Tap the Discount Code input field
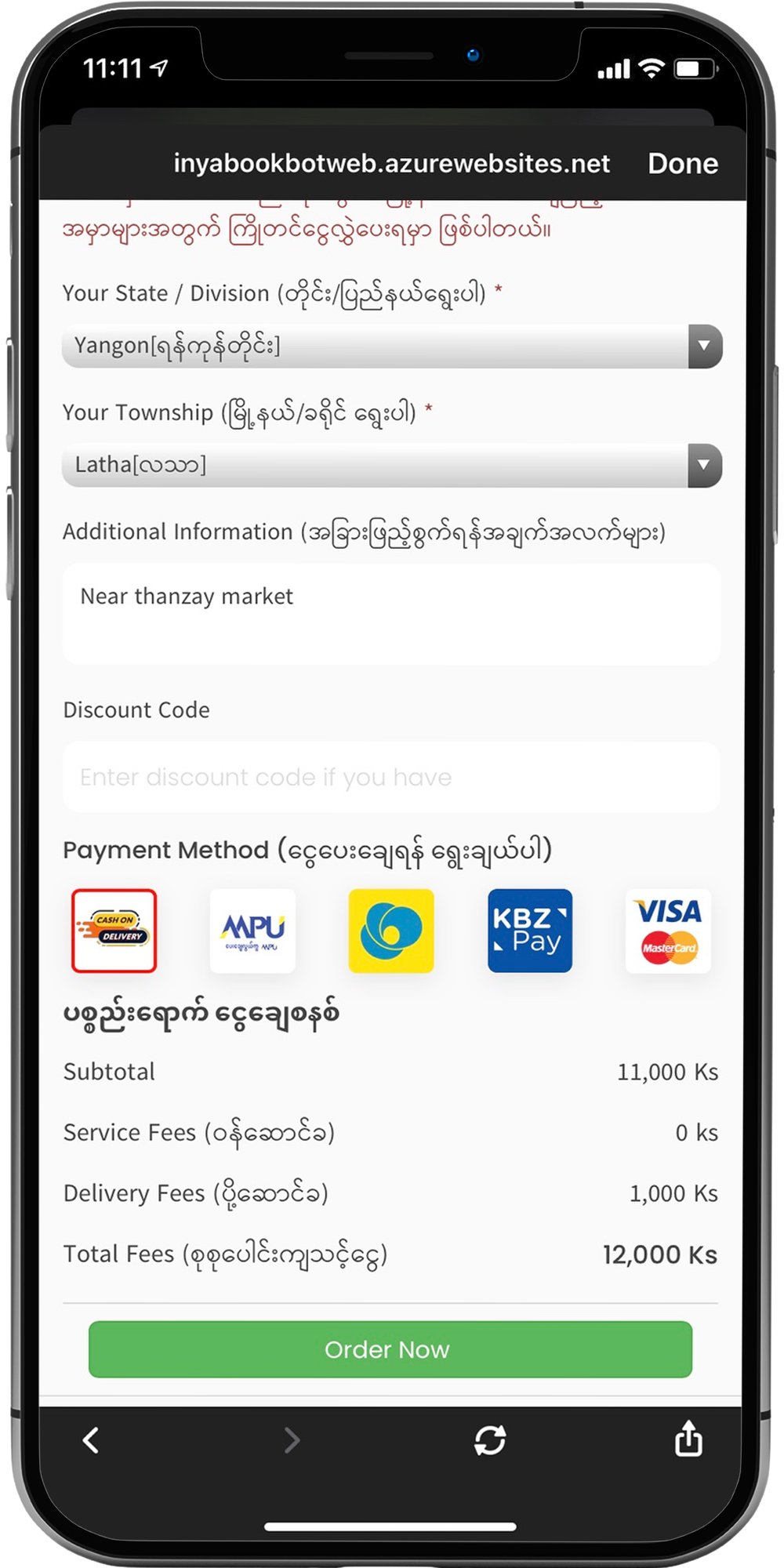The width and height of the screenshot is (784, 1568). (x=391, y=777)
